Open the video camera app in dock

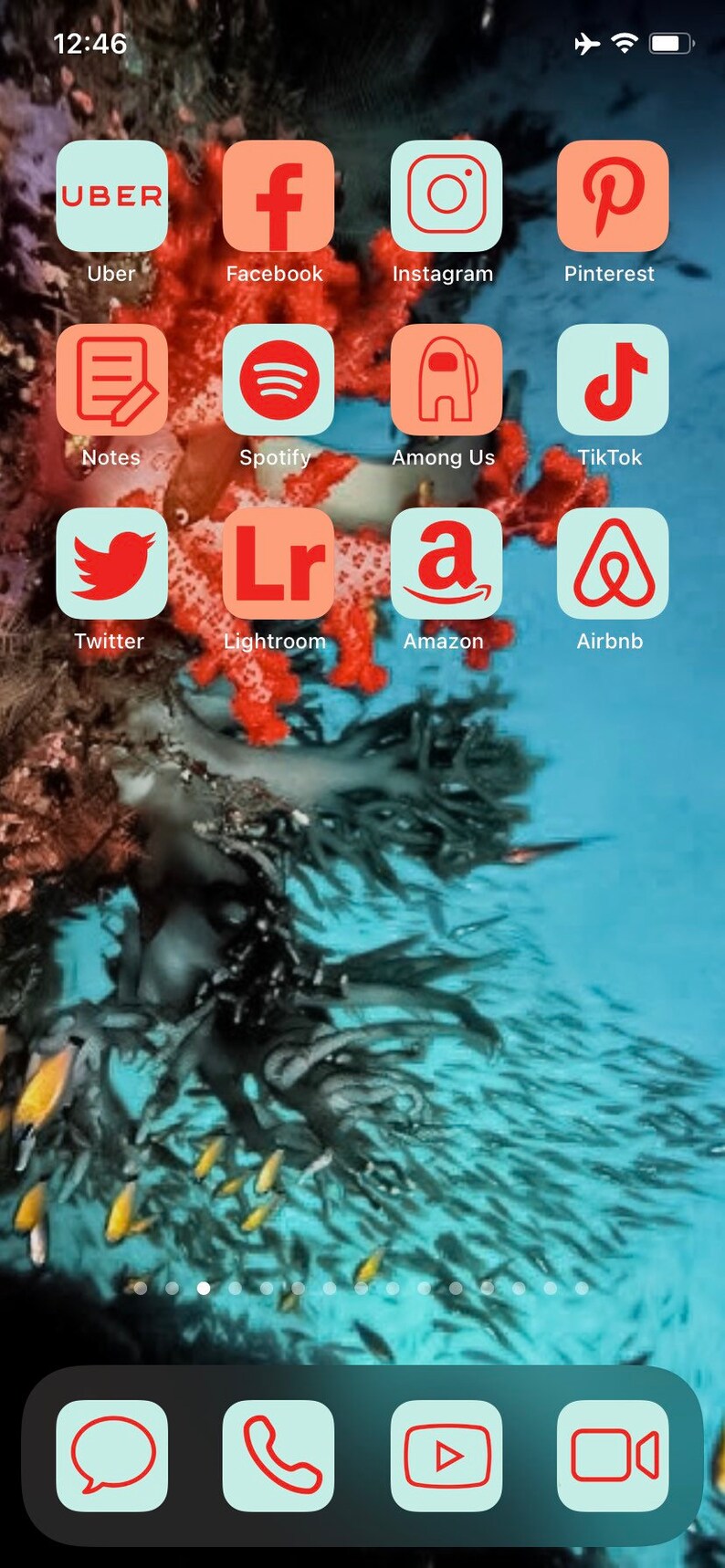(x=613, y=1456)
